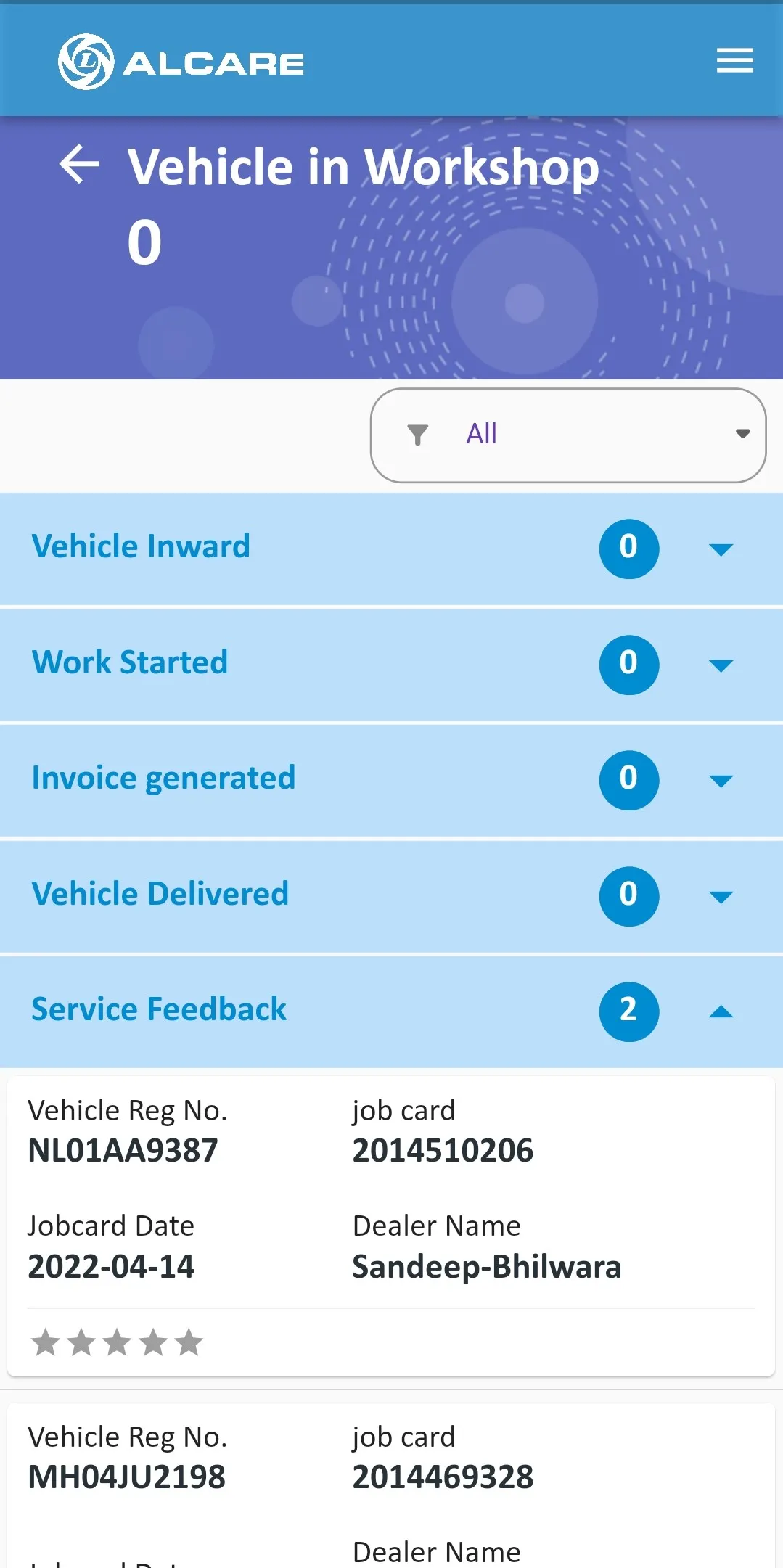Click the ALCARE logo
783x1568 pixels.
tap(180, 60)
